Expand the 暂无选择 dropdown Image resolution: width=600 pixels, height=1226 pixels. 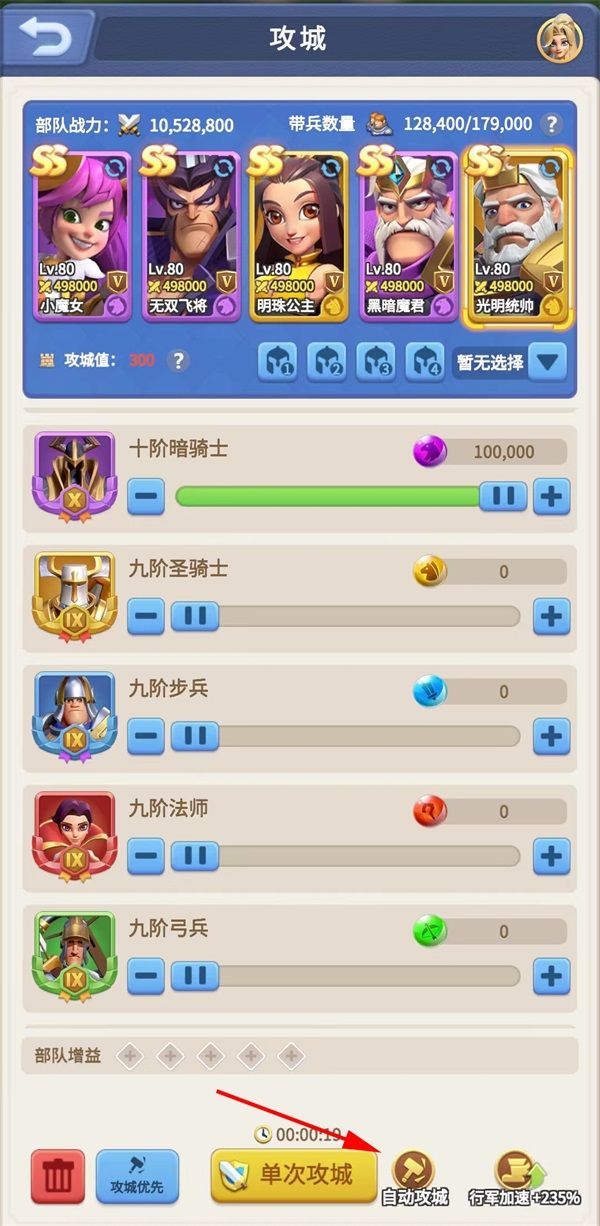pyautogui.click(x=547, y=362)
